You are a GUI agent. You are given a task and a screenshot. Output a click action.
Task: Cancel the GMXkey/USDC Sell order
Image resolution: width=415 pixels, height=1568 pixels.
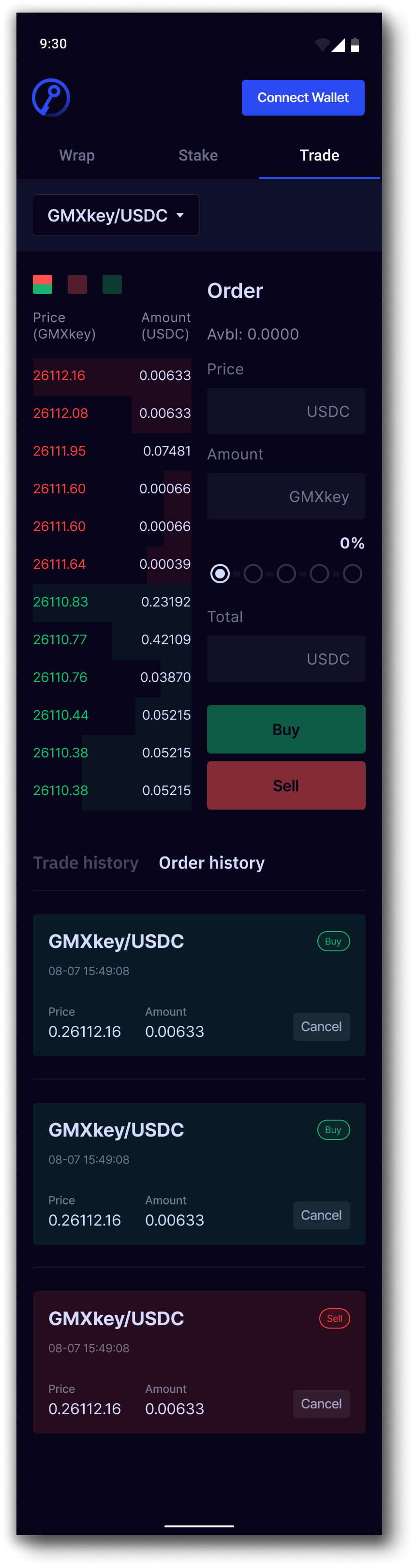321,1403
